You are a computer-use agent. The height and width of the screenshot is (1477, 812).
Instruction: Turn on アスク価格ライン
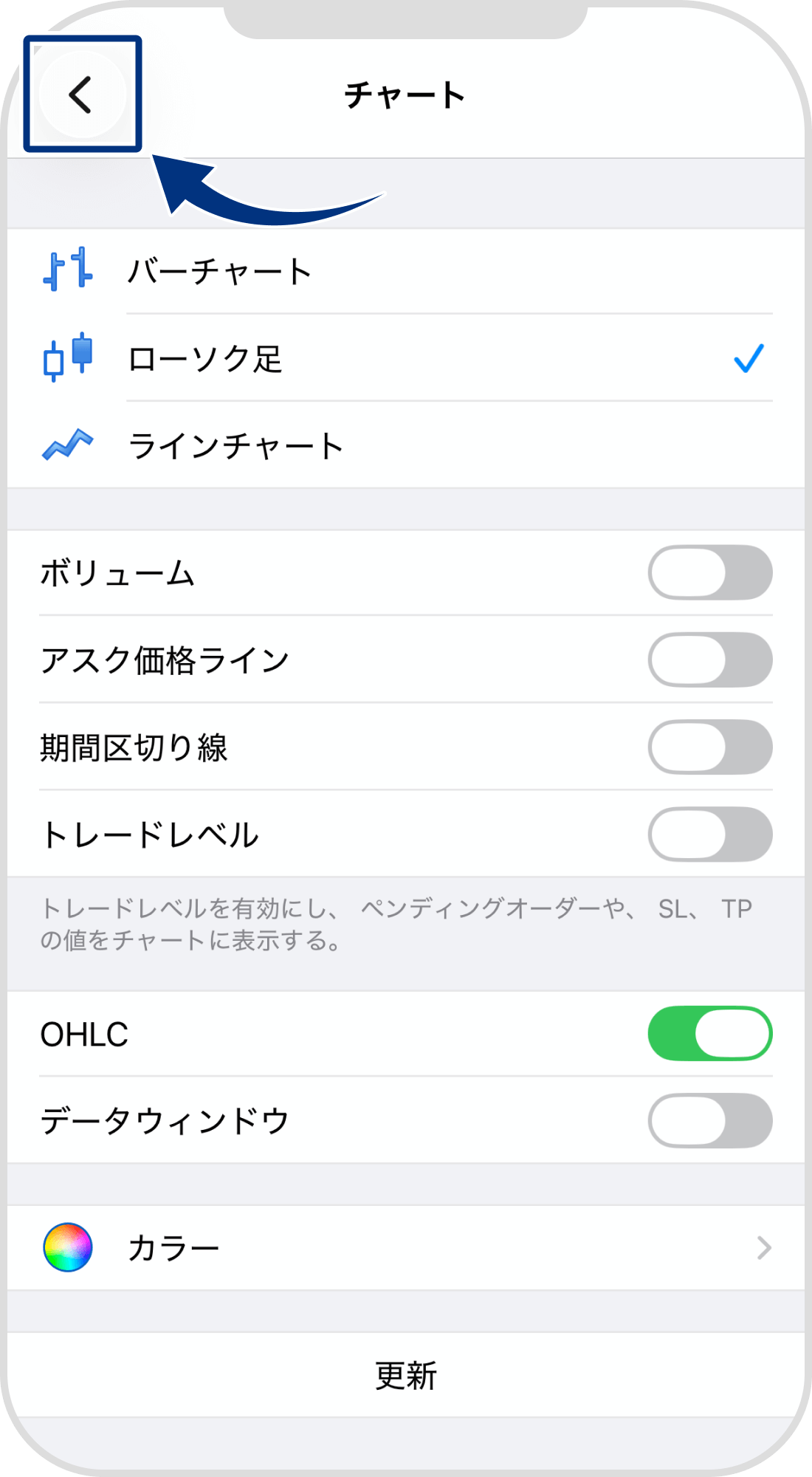pyautogui.click(x=709, y=661)
